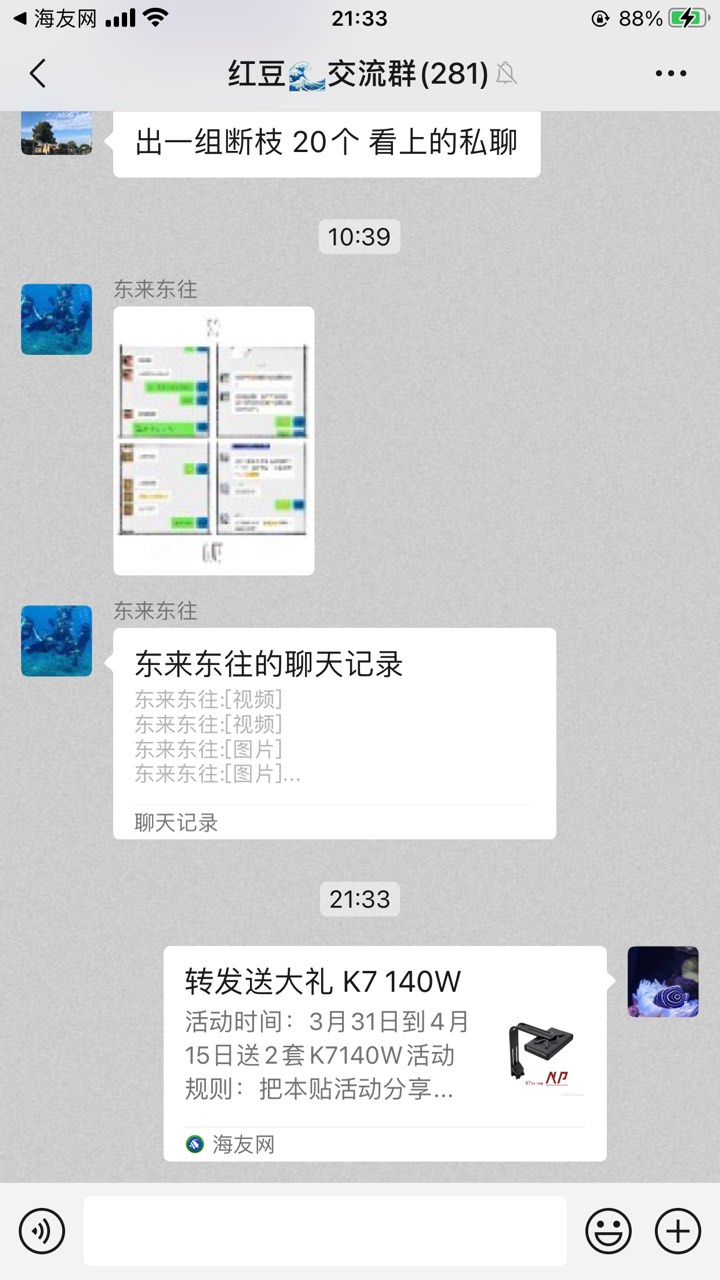This screenshot has height=1280, width=720.
Task: Open the plus attachment menu
Action: [678, 1230]
